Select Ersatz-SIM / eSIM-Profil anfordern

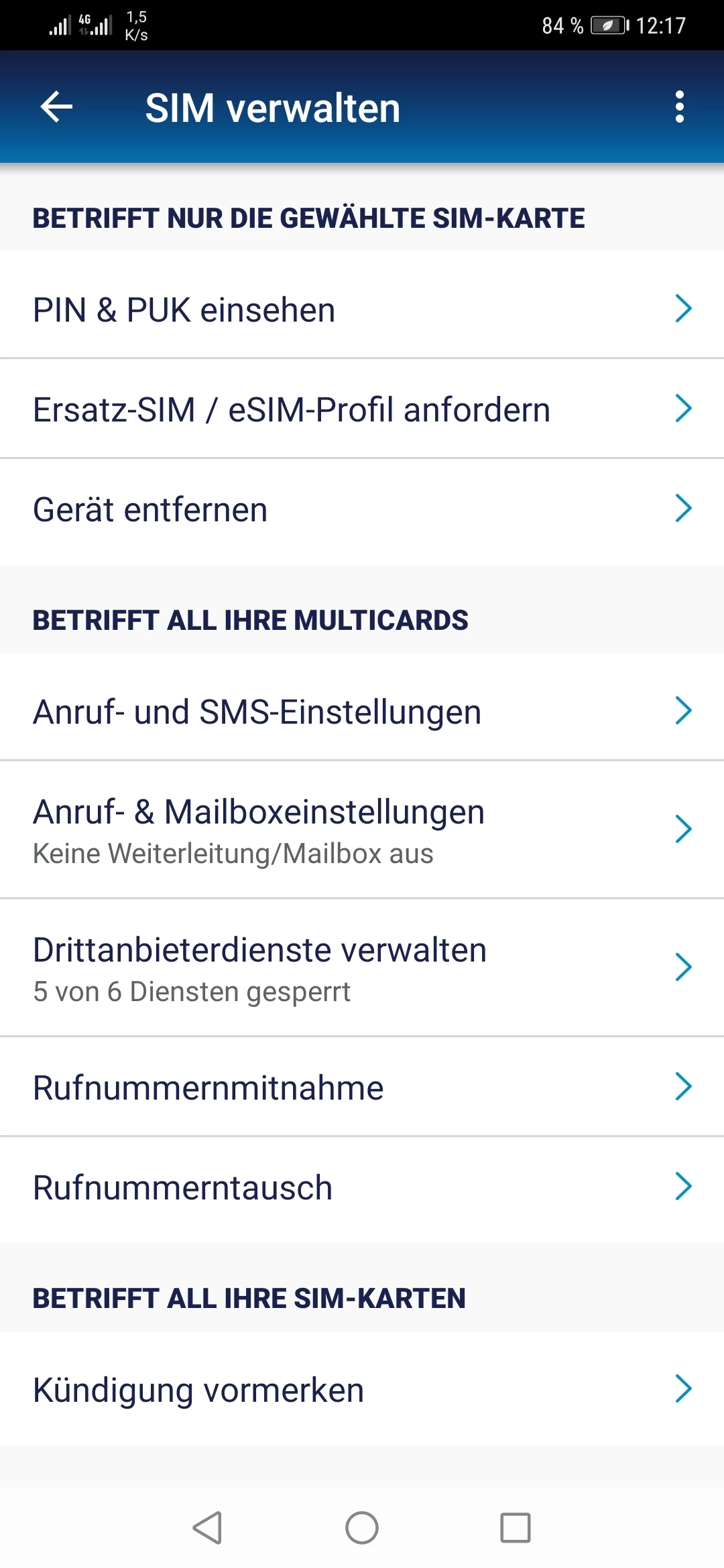click(x=362, y=409)
